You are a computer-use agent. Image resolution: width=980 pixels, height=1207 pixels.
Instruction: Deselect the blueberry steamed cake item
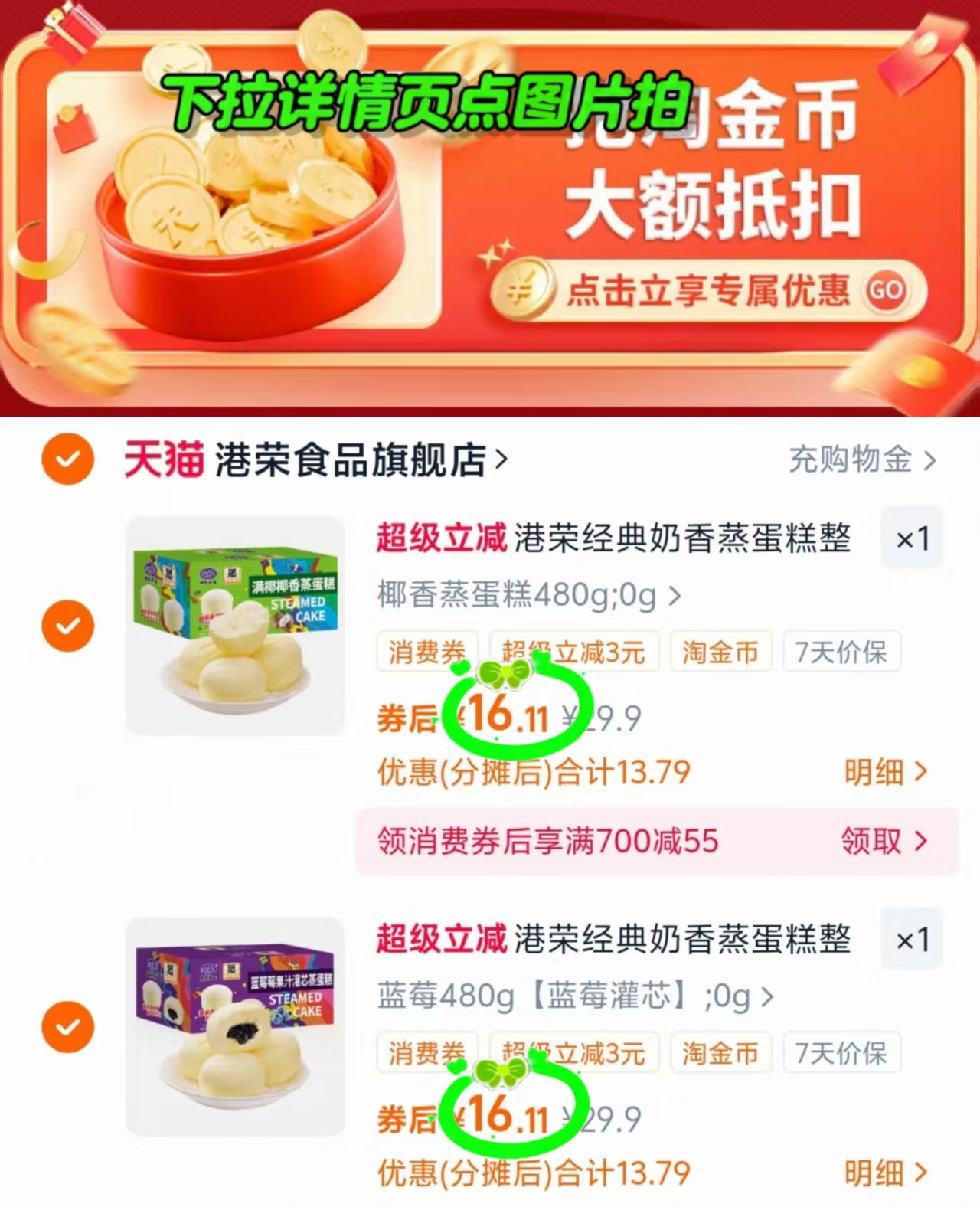tap(67, 1026)
